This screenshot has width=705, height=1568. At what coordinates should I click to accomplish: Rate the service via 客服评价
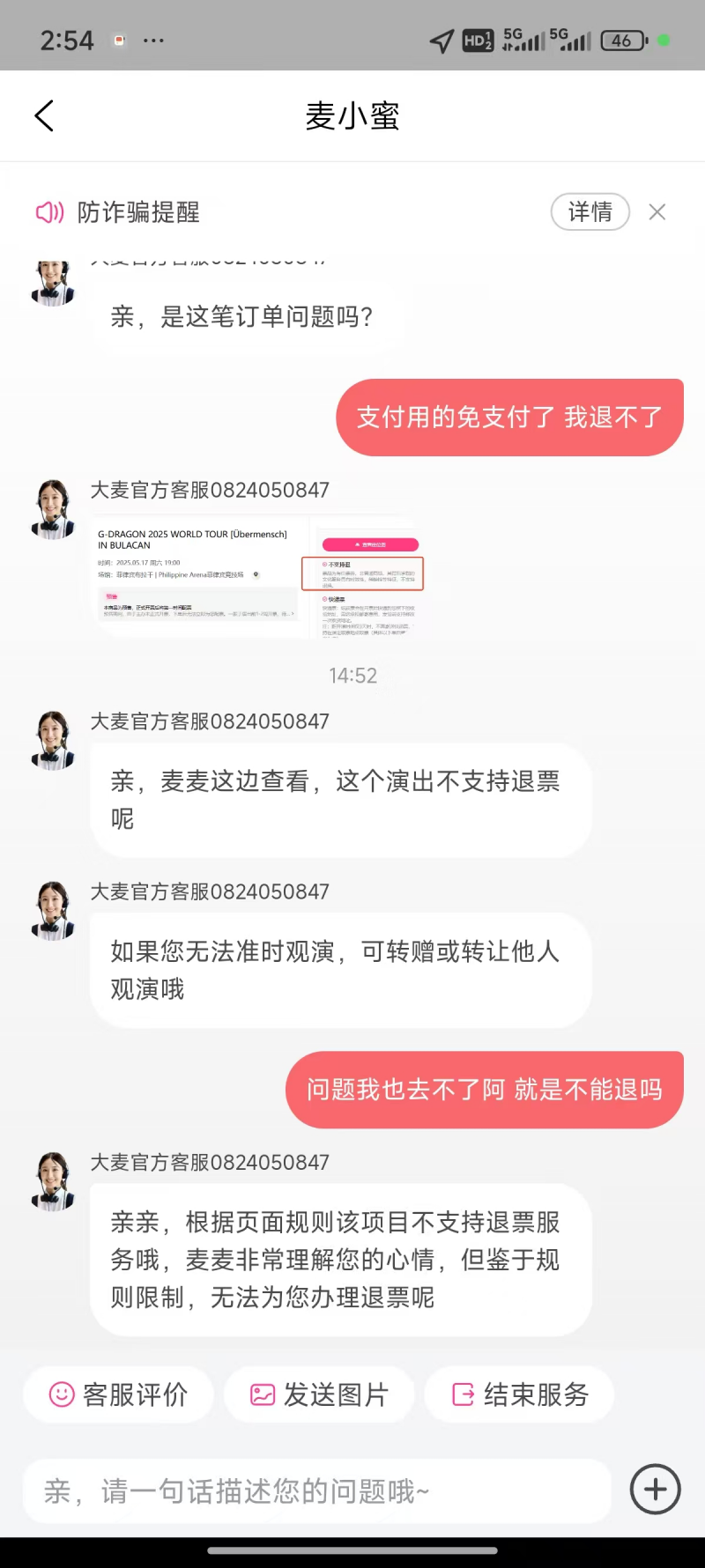(x=118, y=1394)
